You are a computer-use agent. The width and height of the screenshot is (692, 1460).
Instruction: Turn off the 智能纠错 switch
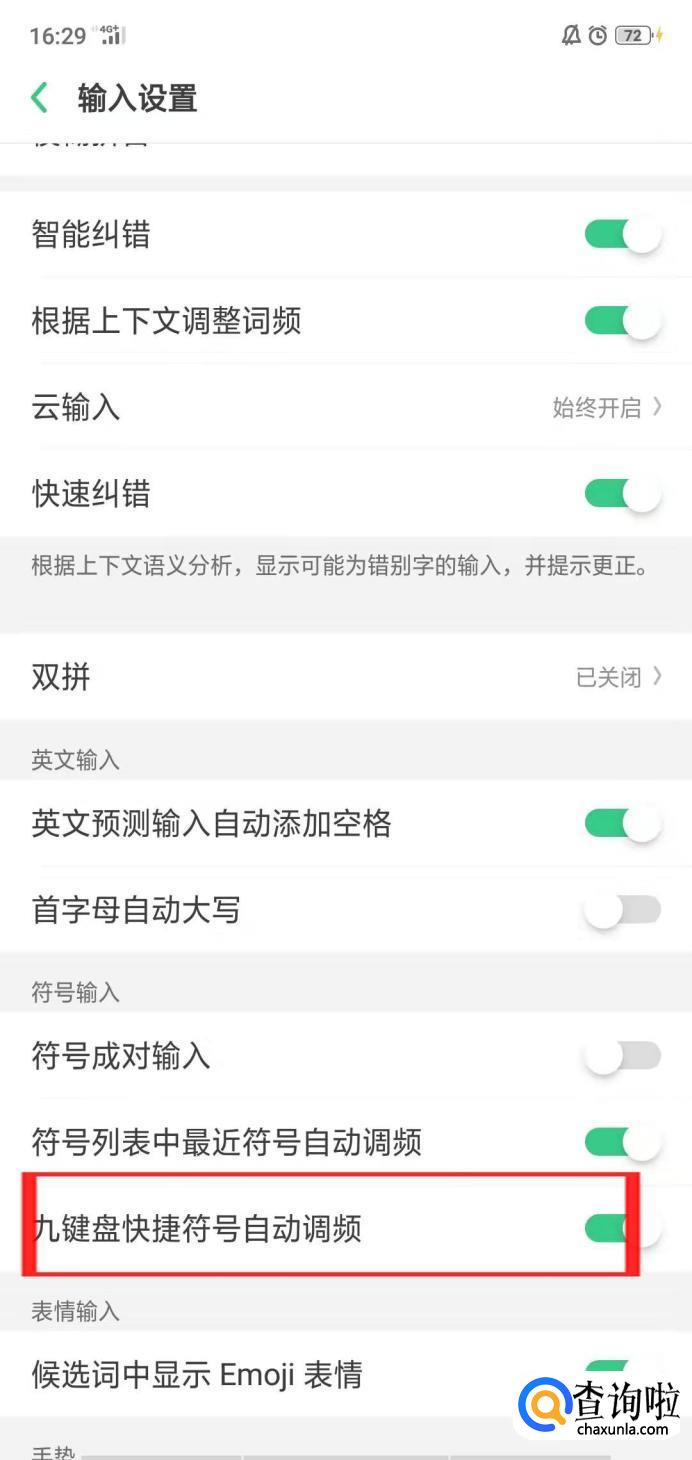tap(622, 236)
